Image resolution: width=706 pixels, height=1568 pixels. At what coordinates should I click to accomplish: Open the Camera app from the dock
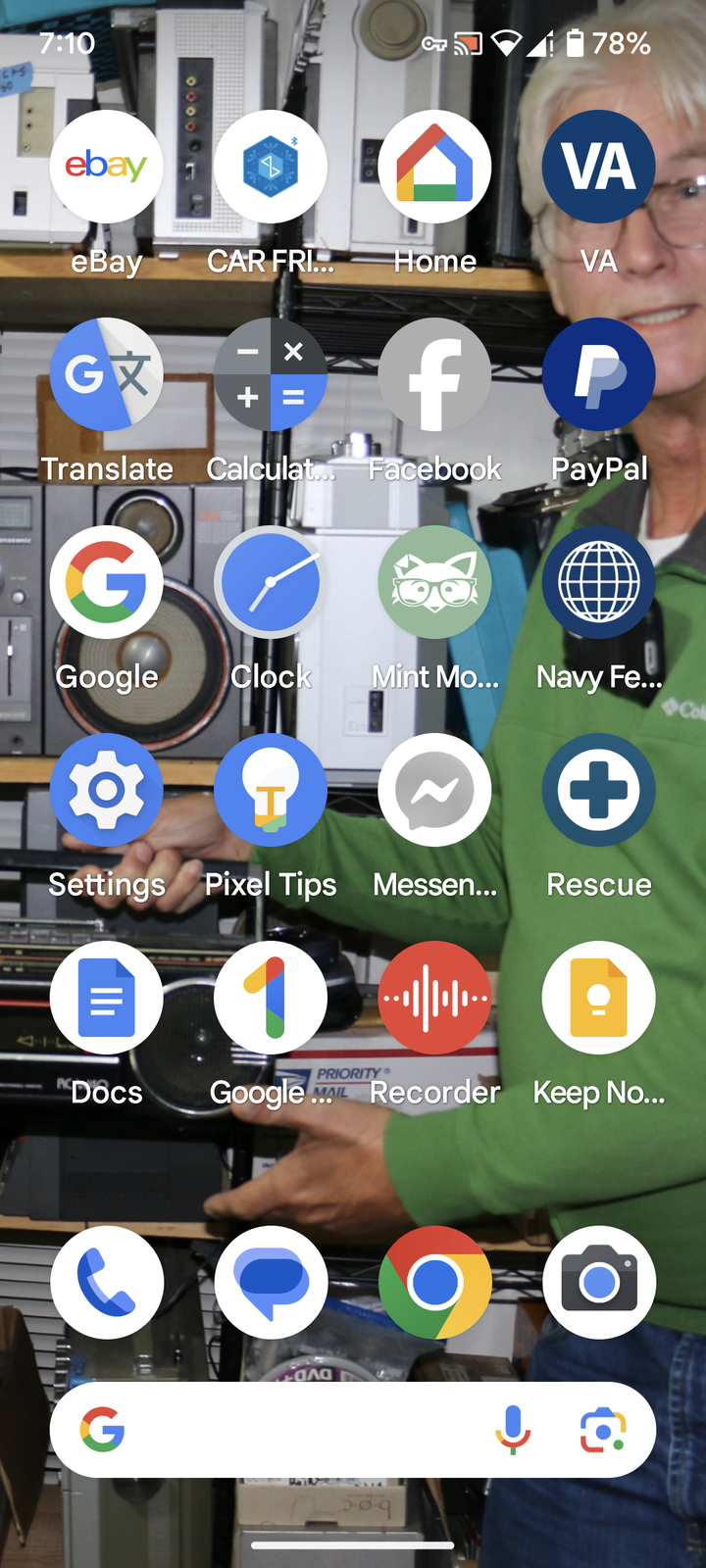pos(599,1282)
